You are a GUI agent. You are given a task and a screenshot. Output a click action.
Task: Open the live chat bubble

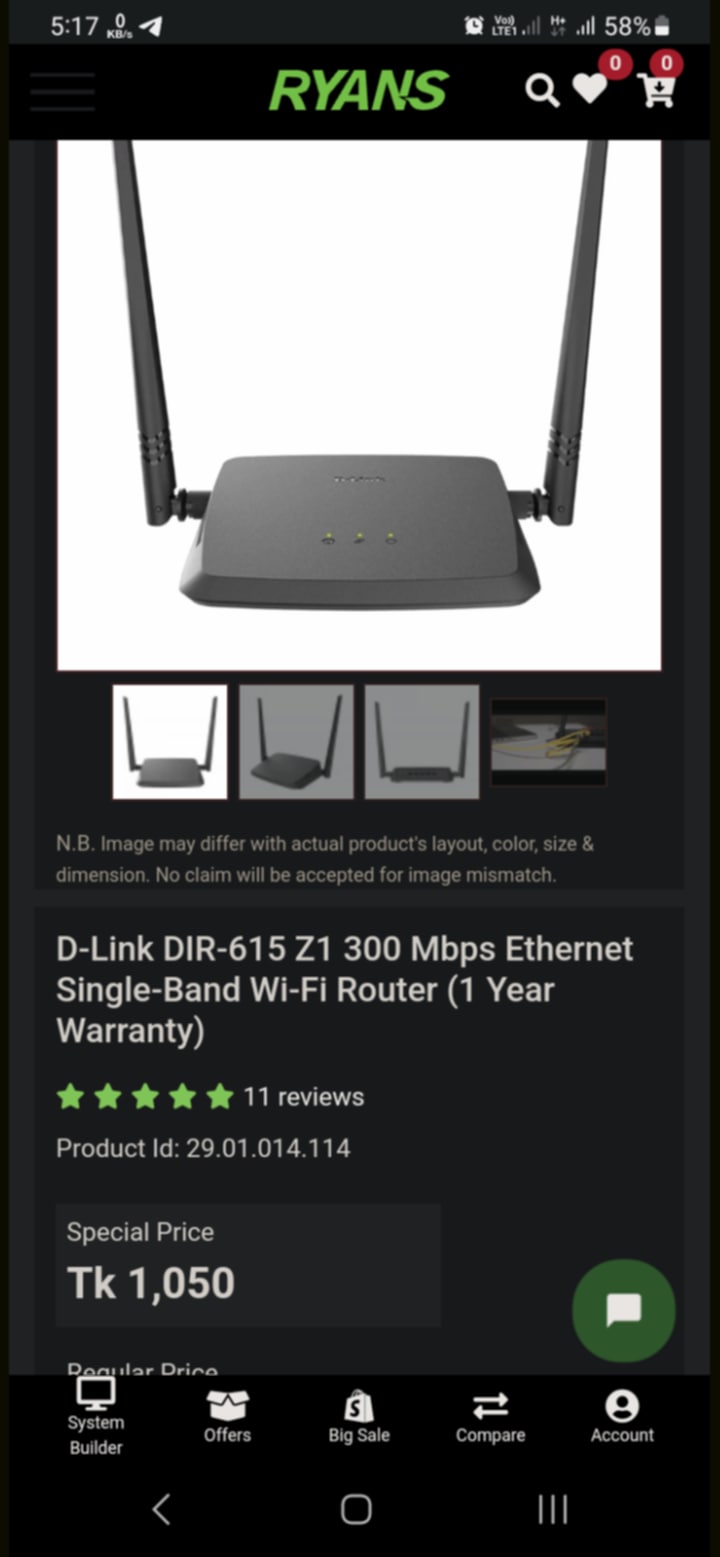[x=623, y=1310]
